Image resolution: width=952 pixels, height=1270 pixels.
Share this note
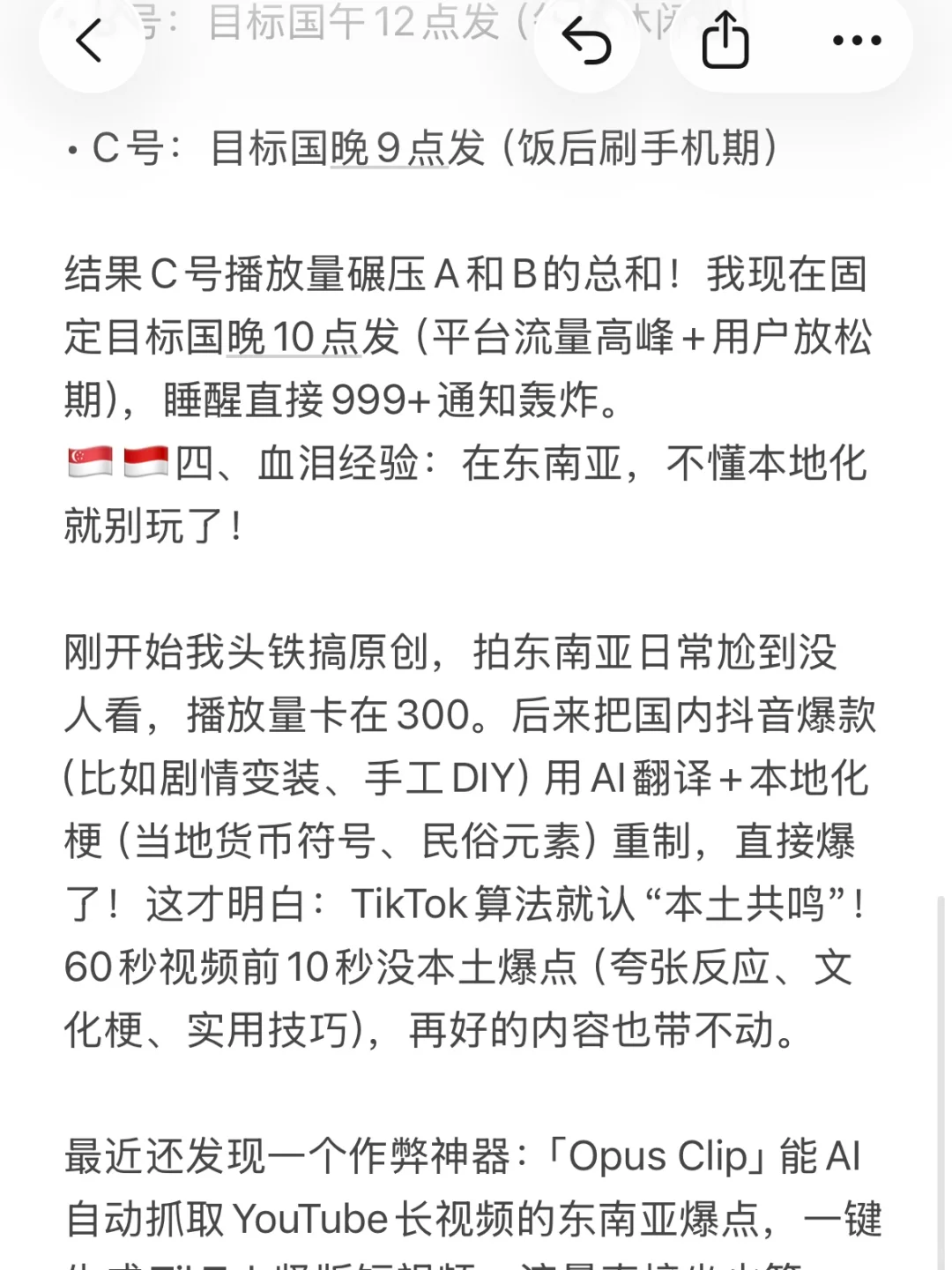(x=725, y=41)
